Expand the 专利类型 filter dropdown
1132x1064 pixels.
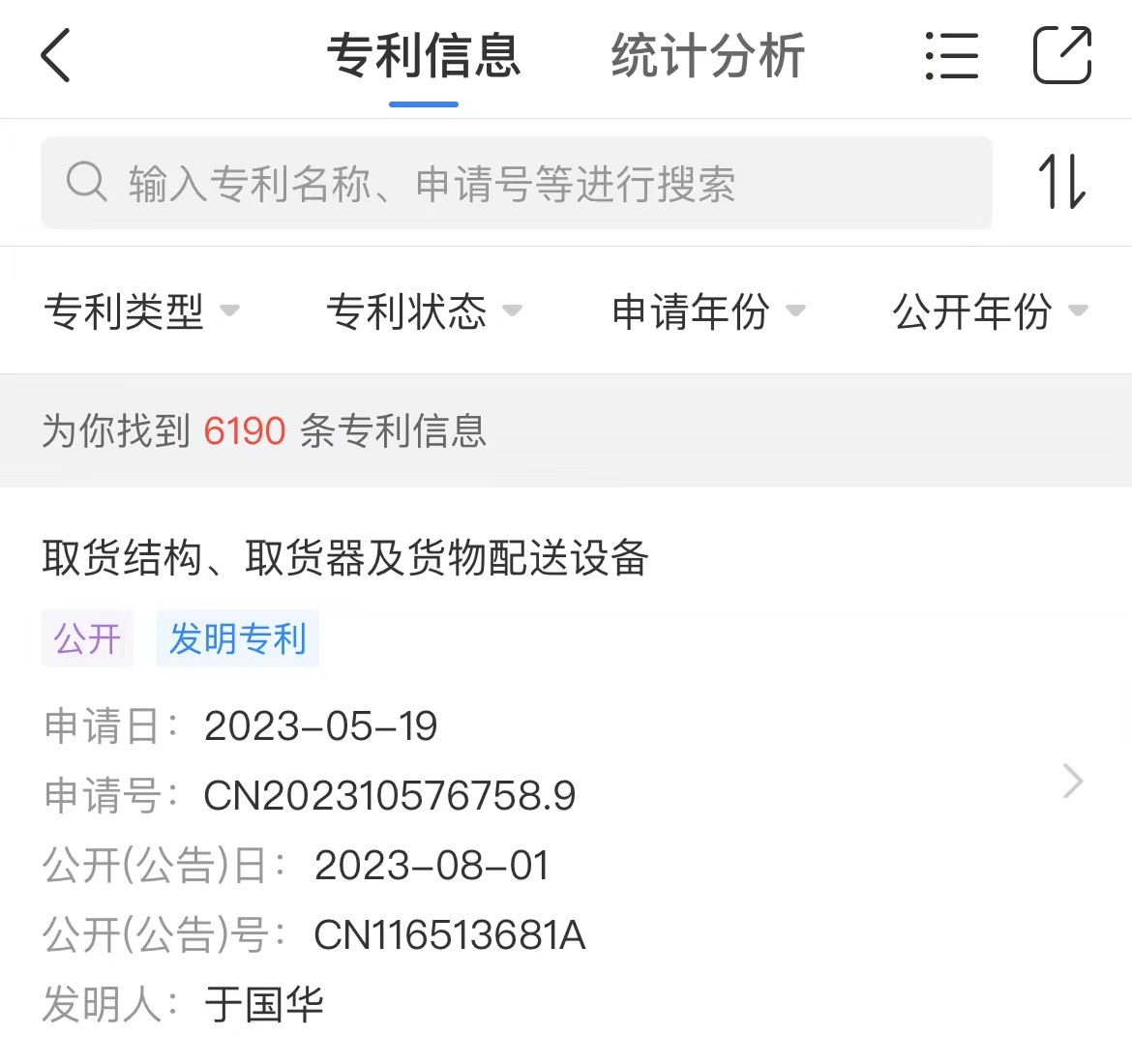pos(141,310)
